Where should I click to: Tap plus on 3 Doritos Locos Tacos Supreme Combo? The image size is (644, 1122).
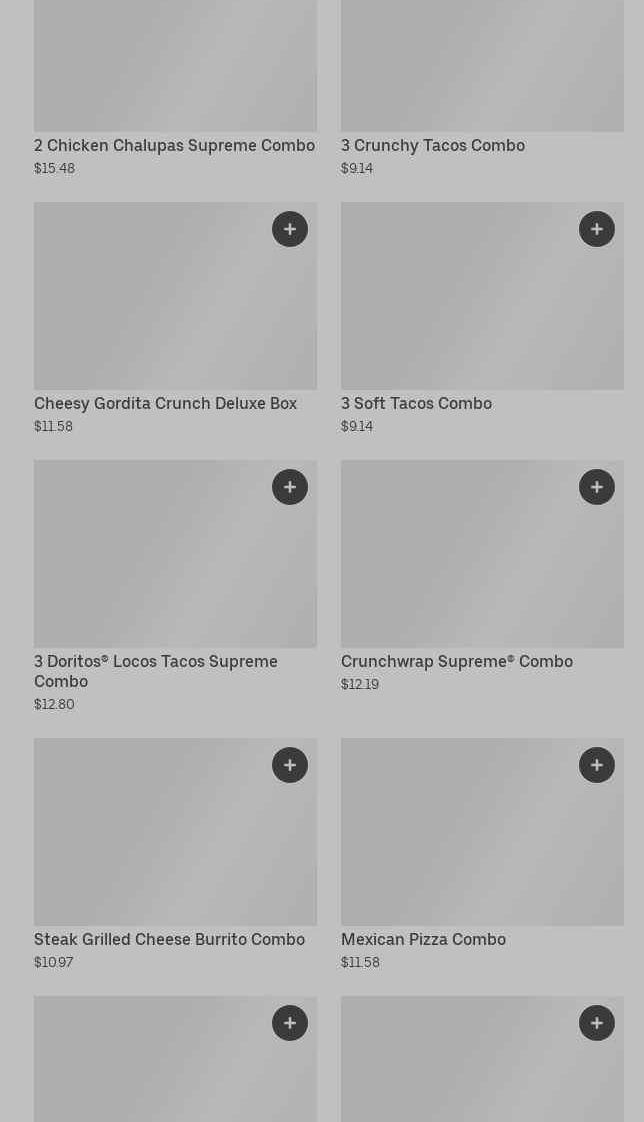(x=290, y=487)
